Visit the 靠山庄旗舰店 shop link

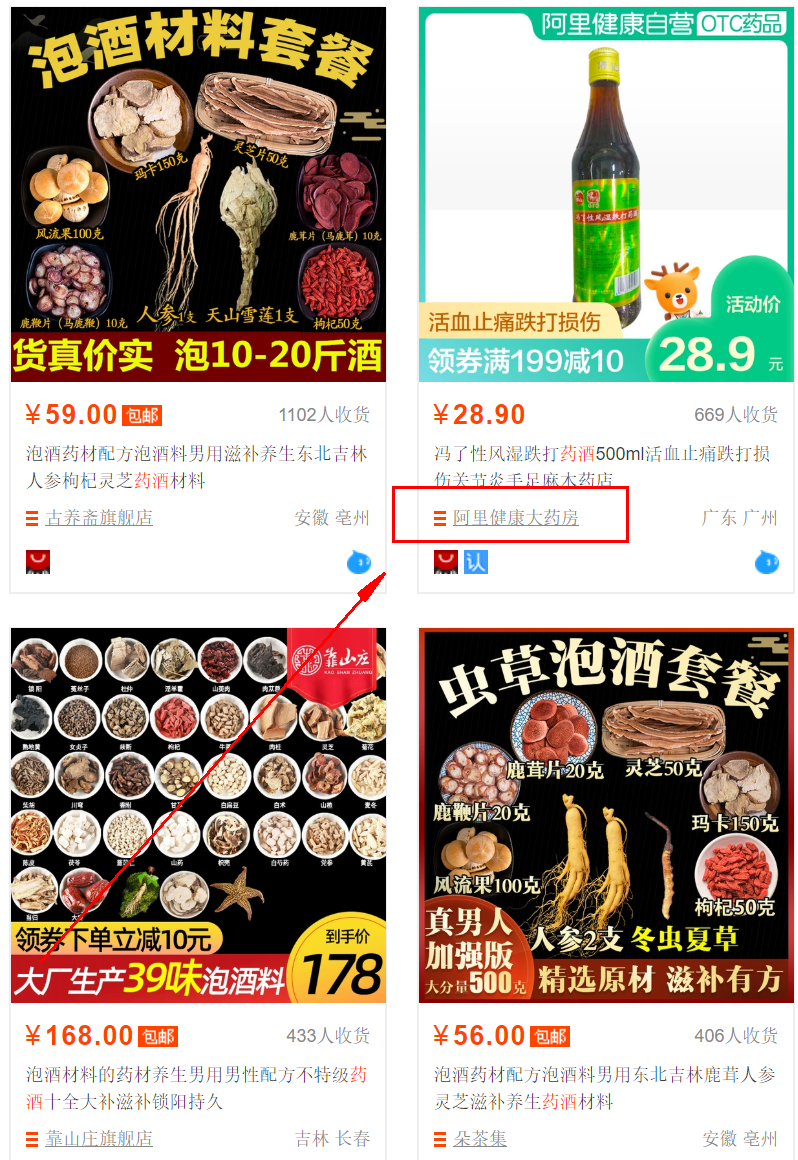pos(99,1139)
